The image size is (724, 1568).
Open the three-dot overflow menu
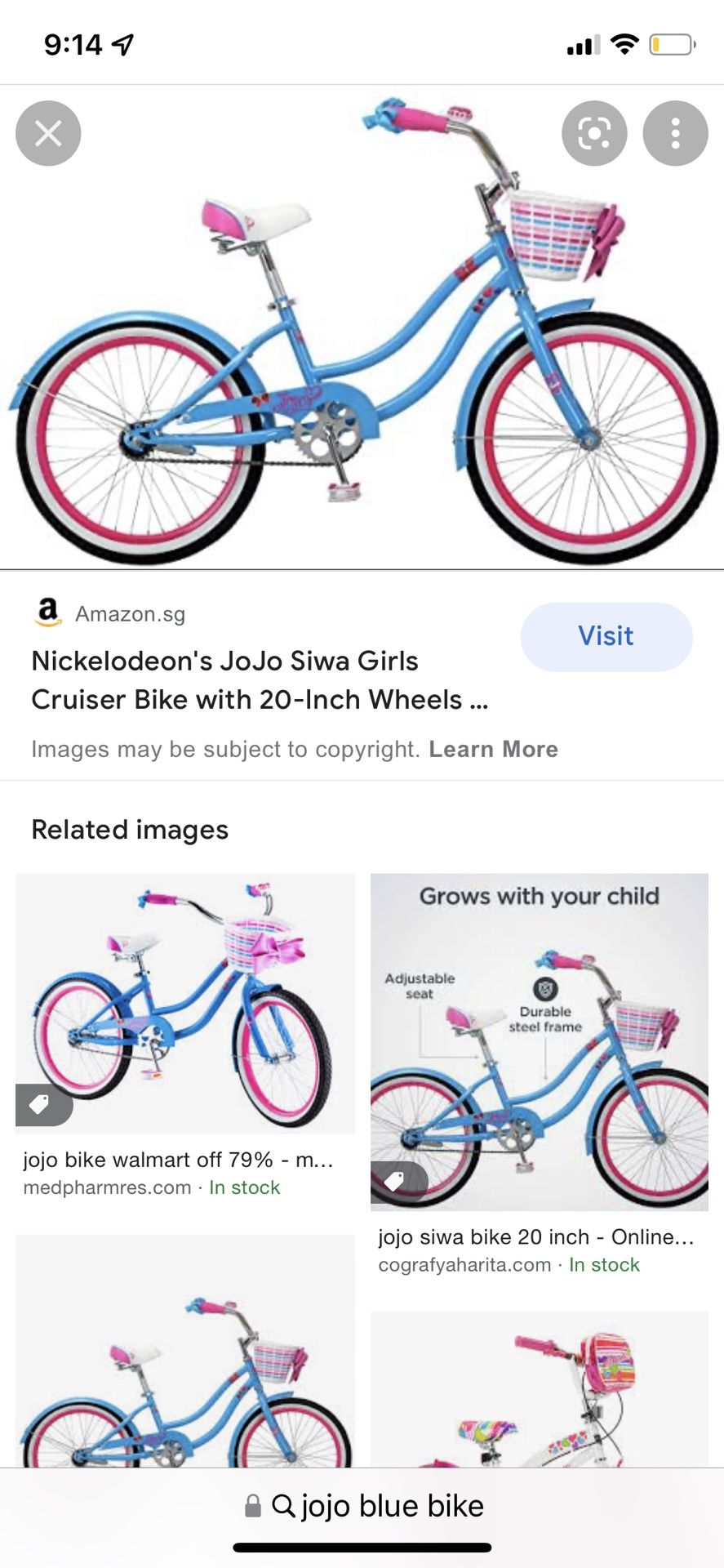[x=675, y=133]
